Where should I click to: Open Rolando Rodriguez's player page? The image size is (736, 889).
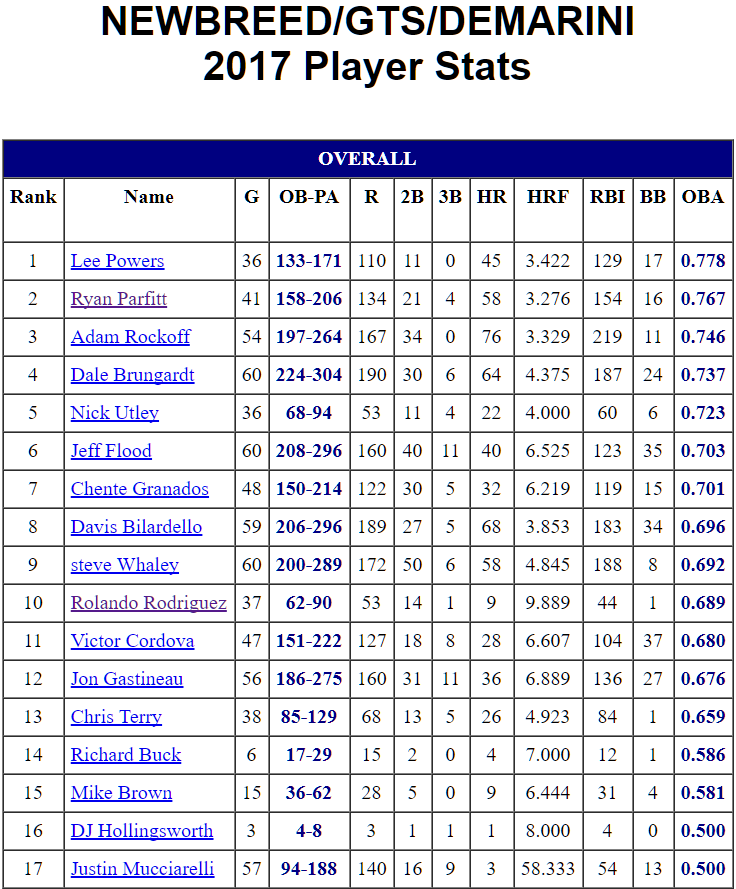(x=148, y=603)
